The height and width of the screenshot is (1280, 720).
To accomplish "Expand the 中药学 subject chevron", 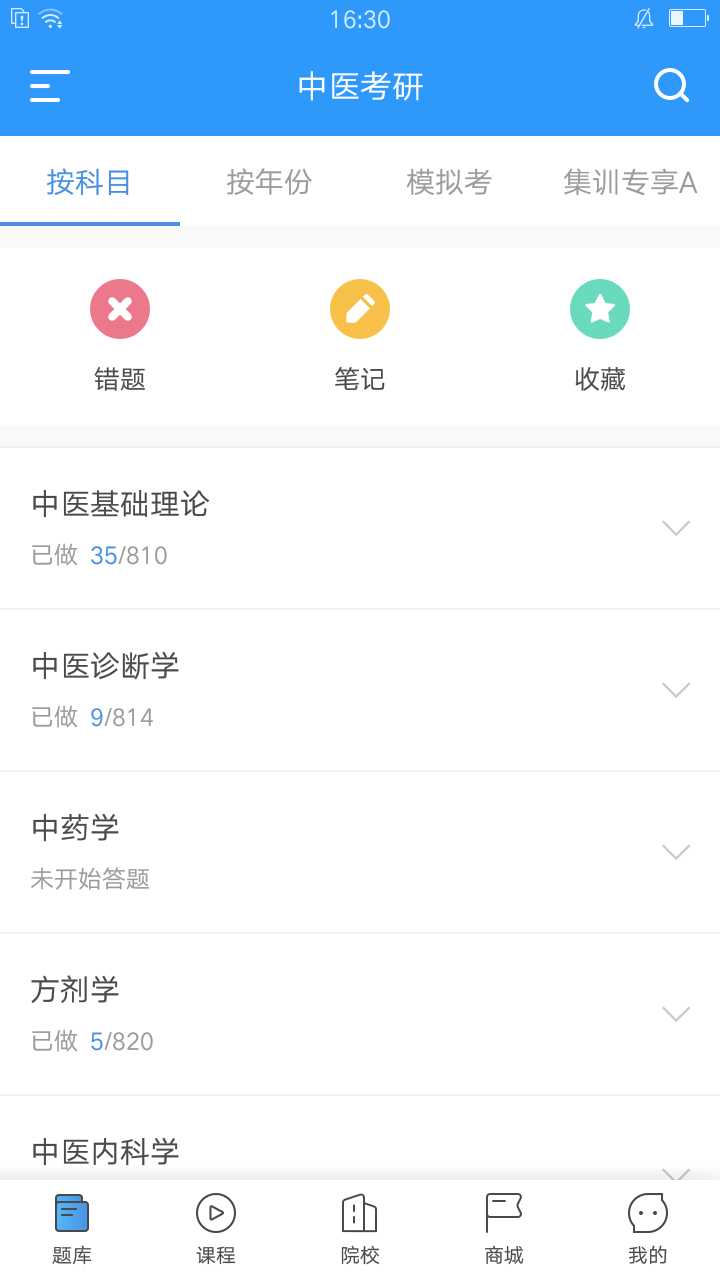I will (x=676, y=851).
